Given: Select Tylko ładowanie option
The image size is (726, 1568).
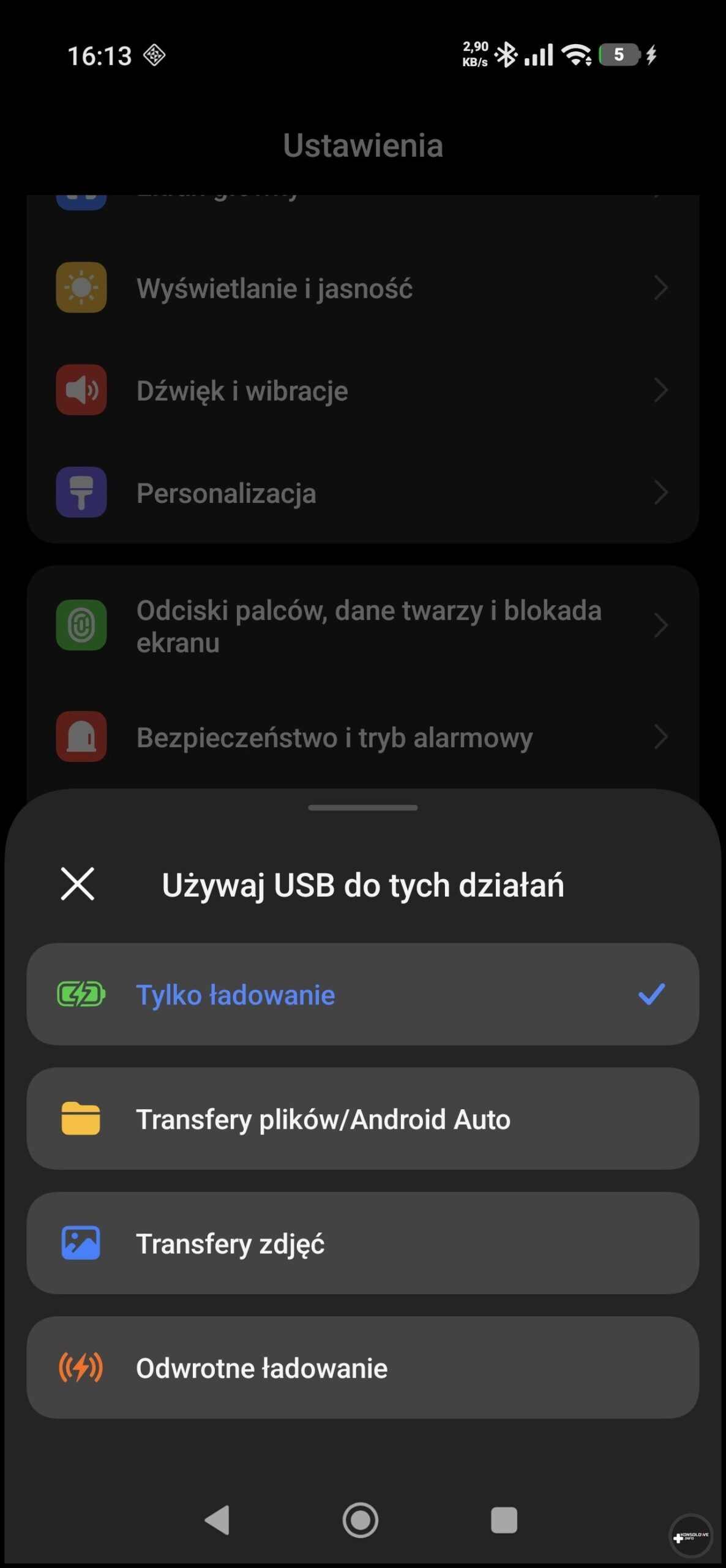Looking at the screenshot, I should pos(362,994).
